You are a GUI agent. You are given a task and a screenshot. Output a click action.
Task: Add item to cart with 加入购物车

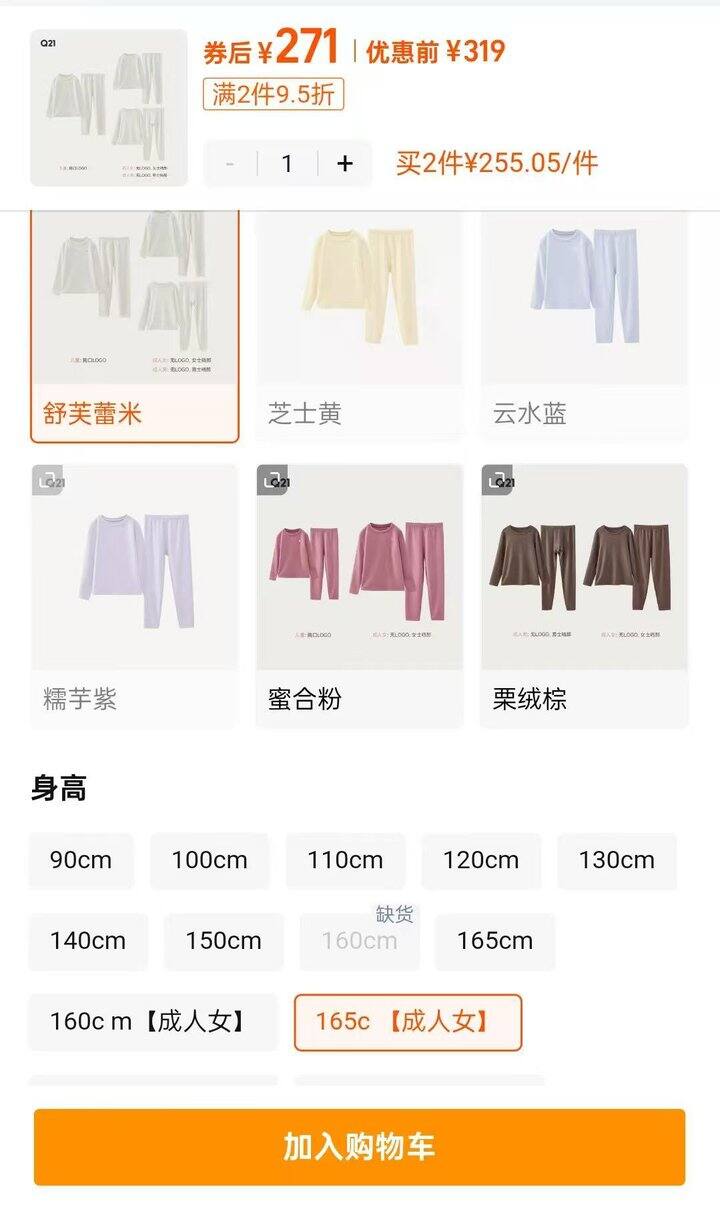(359, 1146)
